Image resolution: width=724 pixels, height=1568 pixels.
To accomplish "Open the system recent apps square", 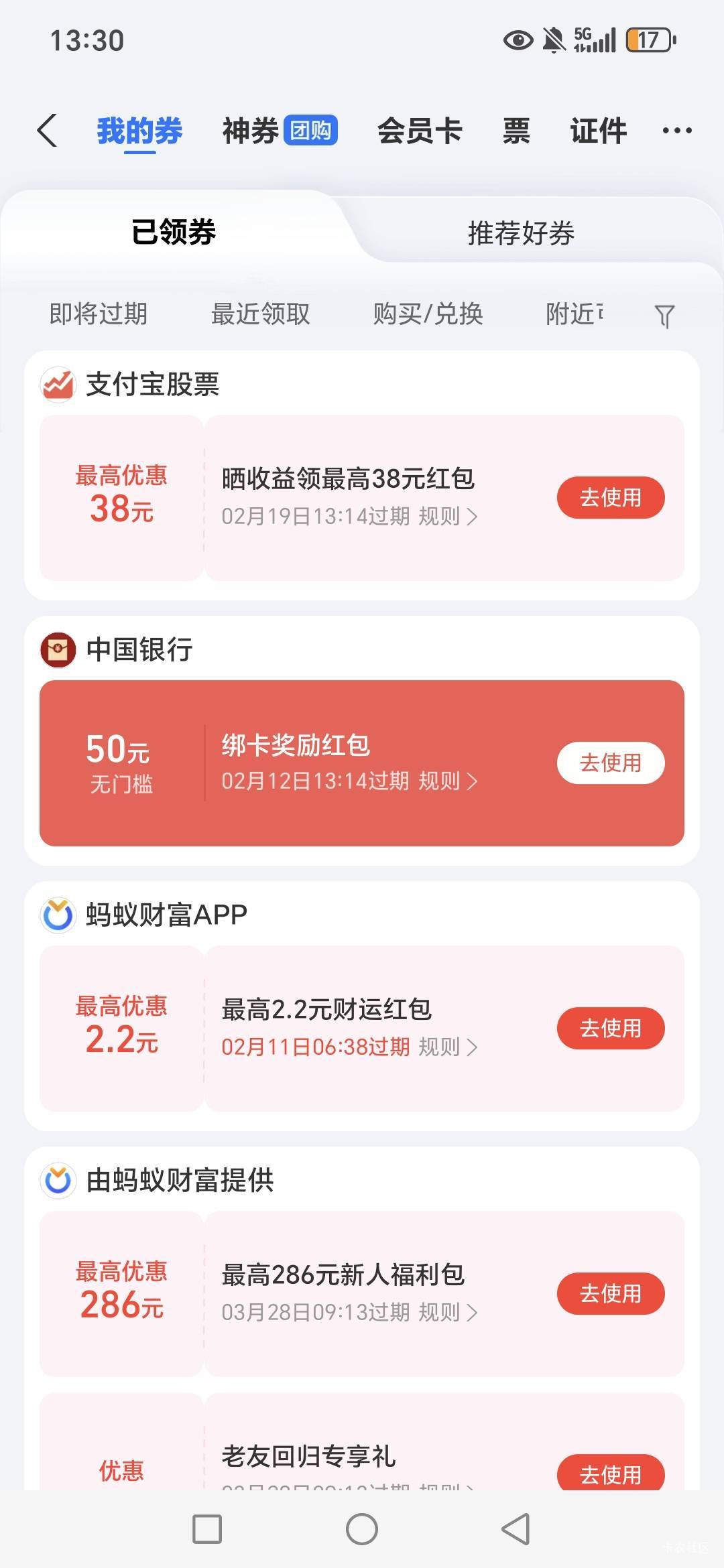I will (x=207, y=1529).
